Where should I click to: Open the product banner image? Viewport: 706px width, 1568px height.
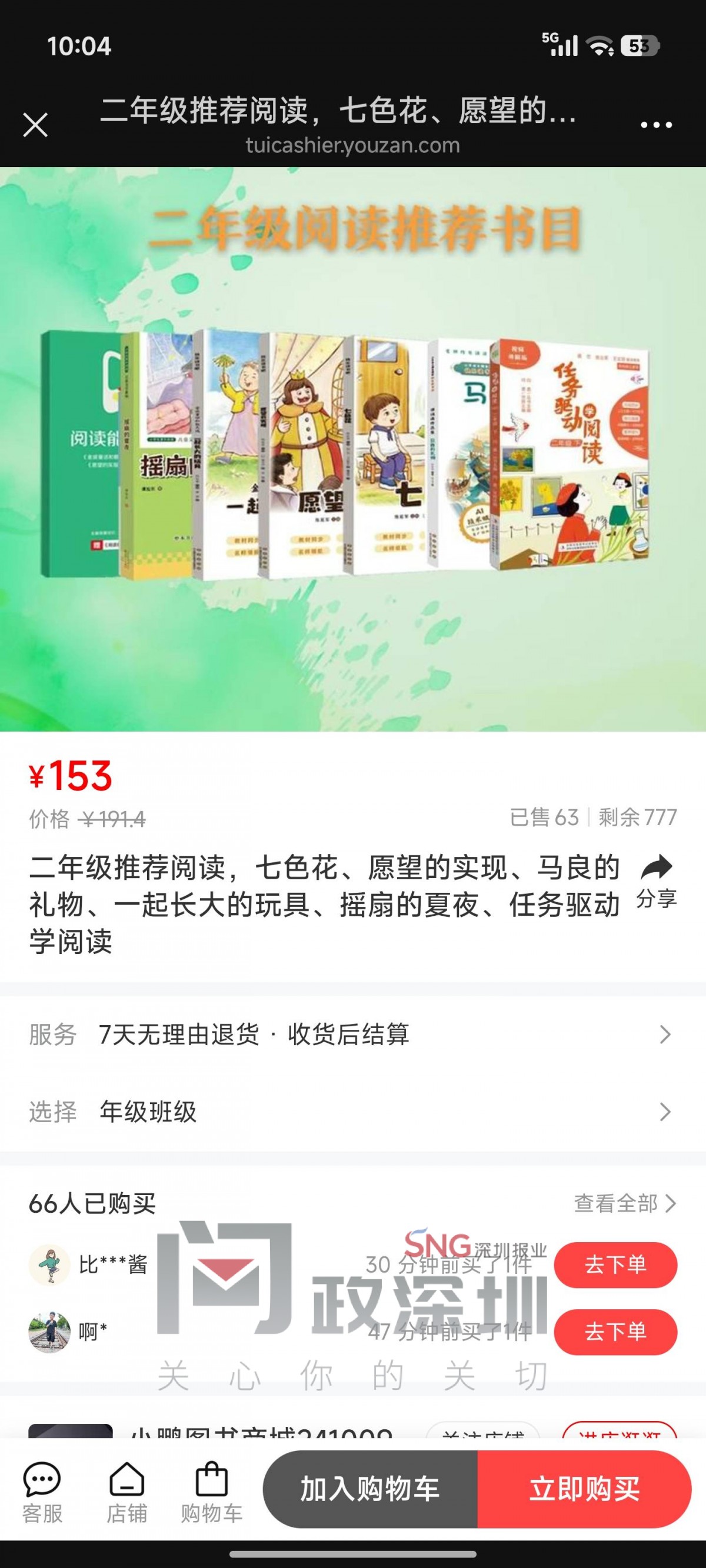pos(352,449)
